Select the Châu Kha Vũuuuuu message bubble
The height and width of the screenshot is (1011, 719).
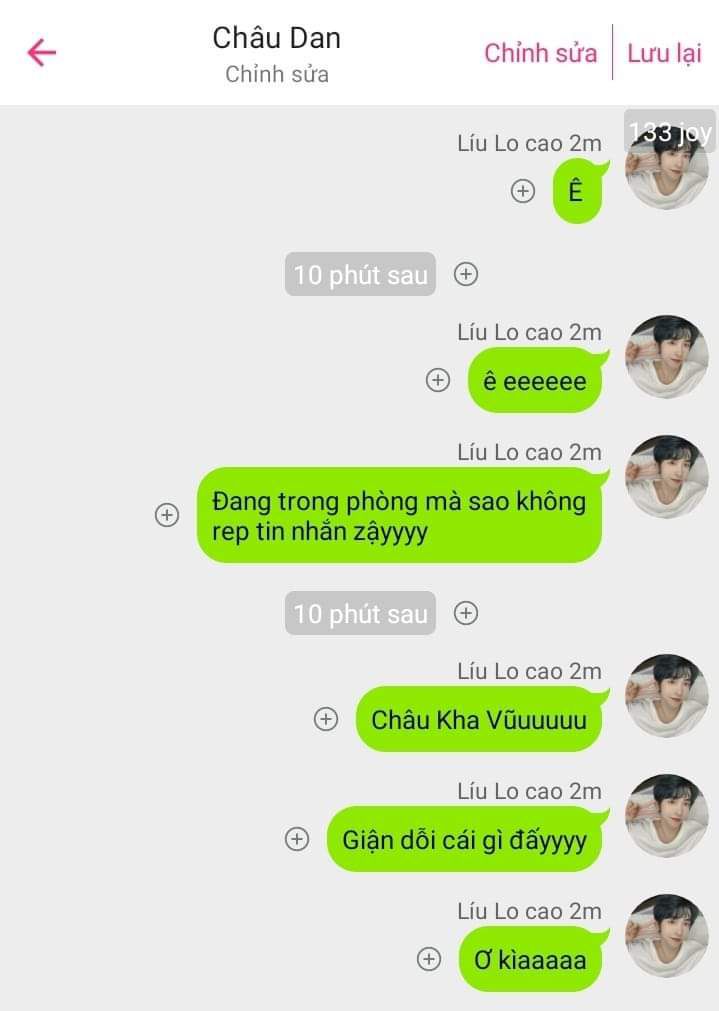click(479, 719)
